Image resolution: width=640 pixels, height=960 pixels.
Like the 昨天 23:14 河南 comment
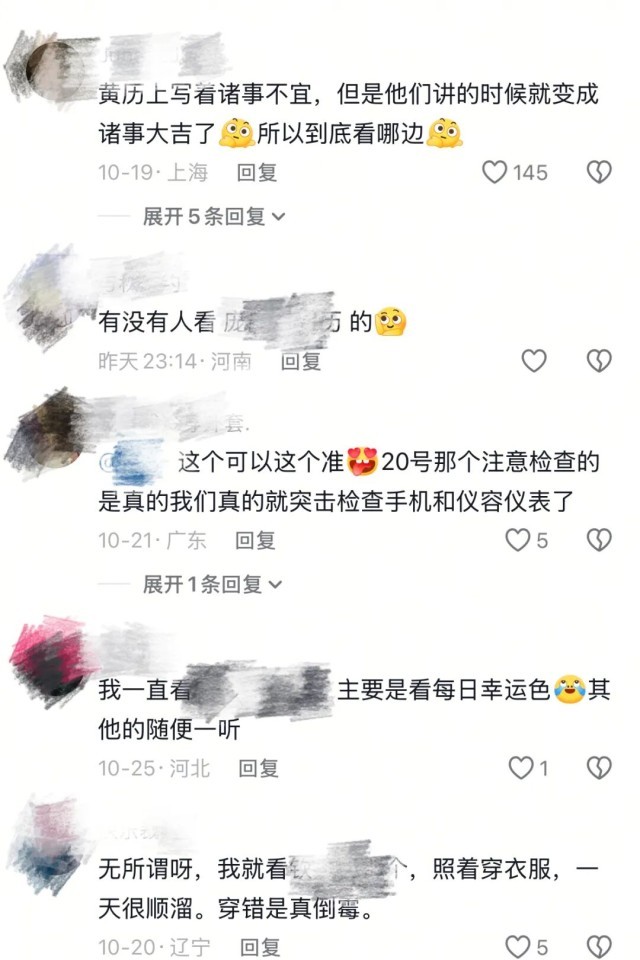[x=535, y=361]
